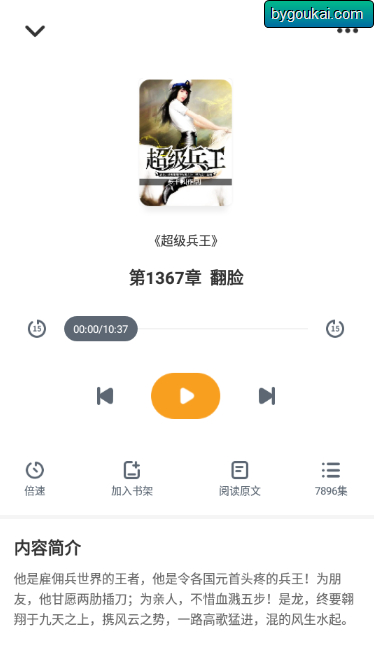Collapse the player with the down chevron
Viewport: 374px width, 645px height.
pos(35,31)
